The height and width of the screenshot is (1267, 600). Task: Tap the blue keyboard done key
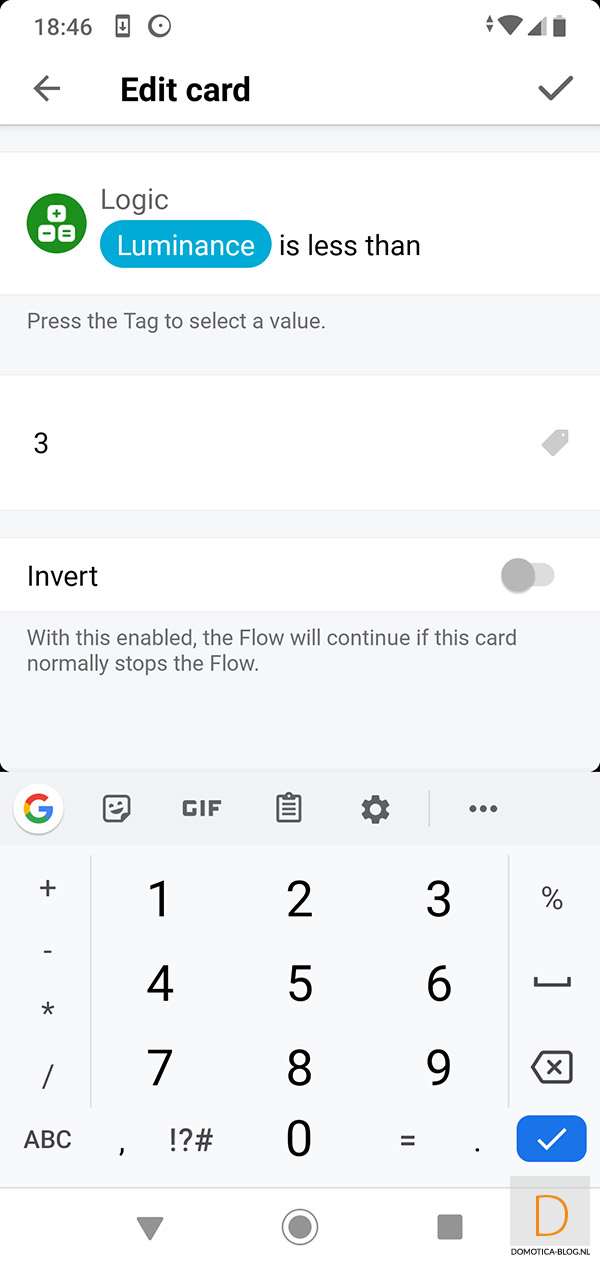click(551, 1139)
